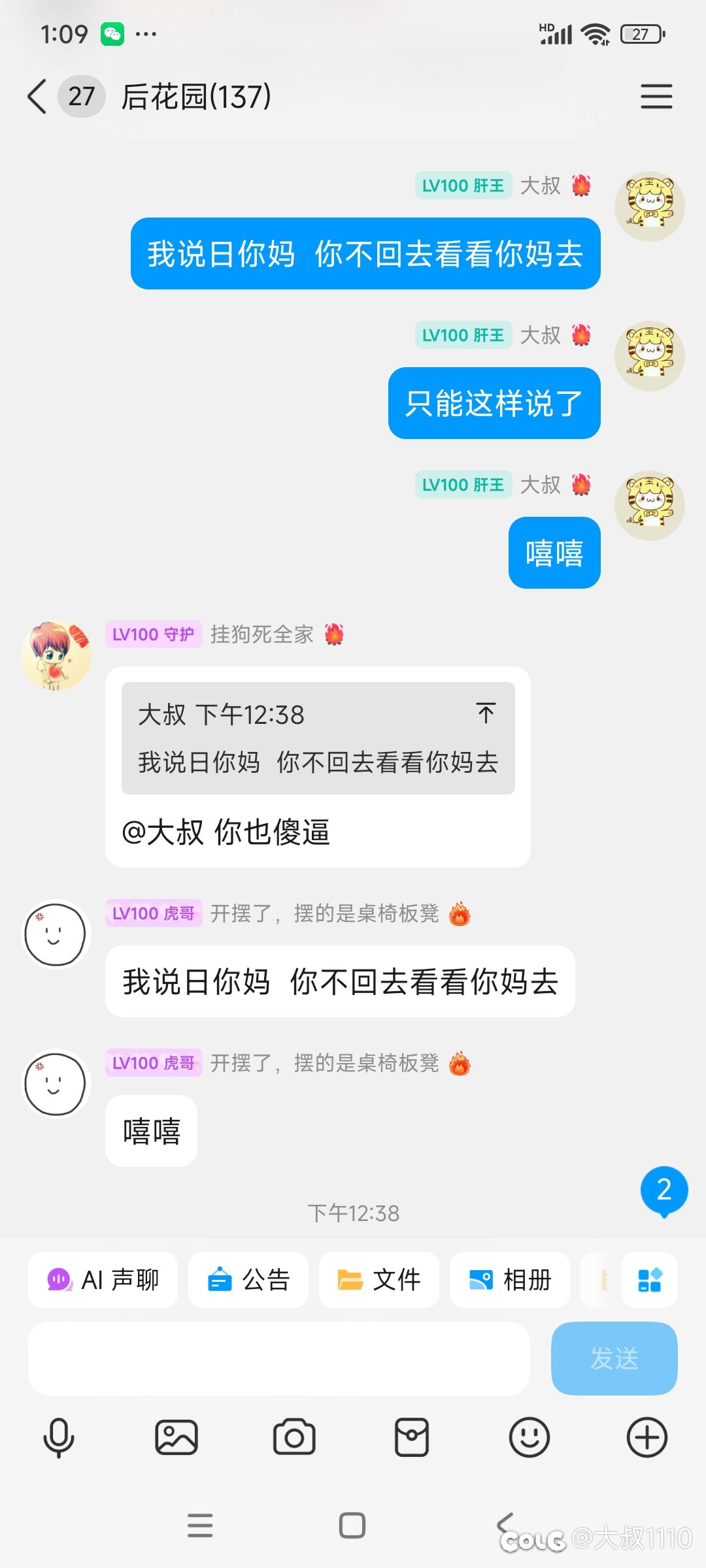The image size is (706, 1568).
Task: Open the more apps grid icon
Action: click(650, 1280)
